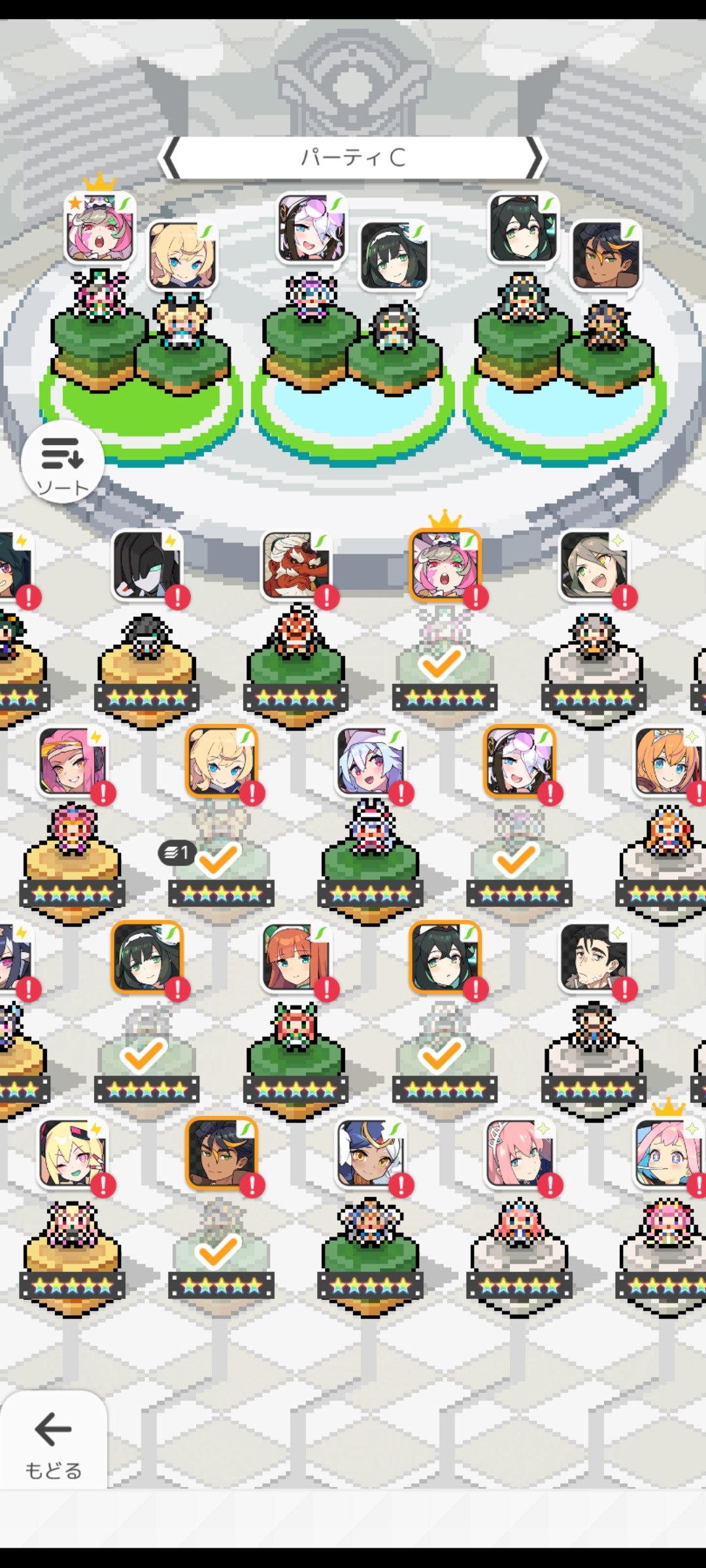
Task: Switch to next party with right arrow
Action: 535,157
